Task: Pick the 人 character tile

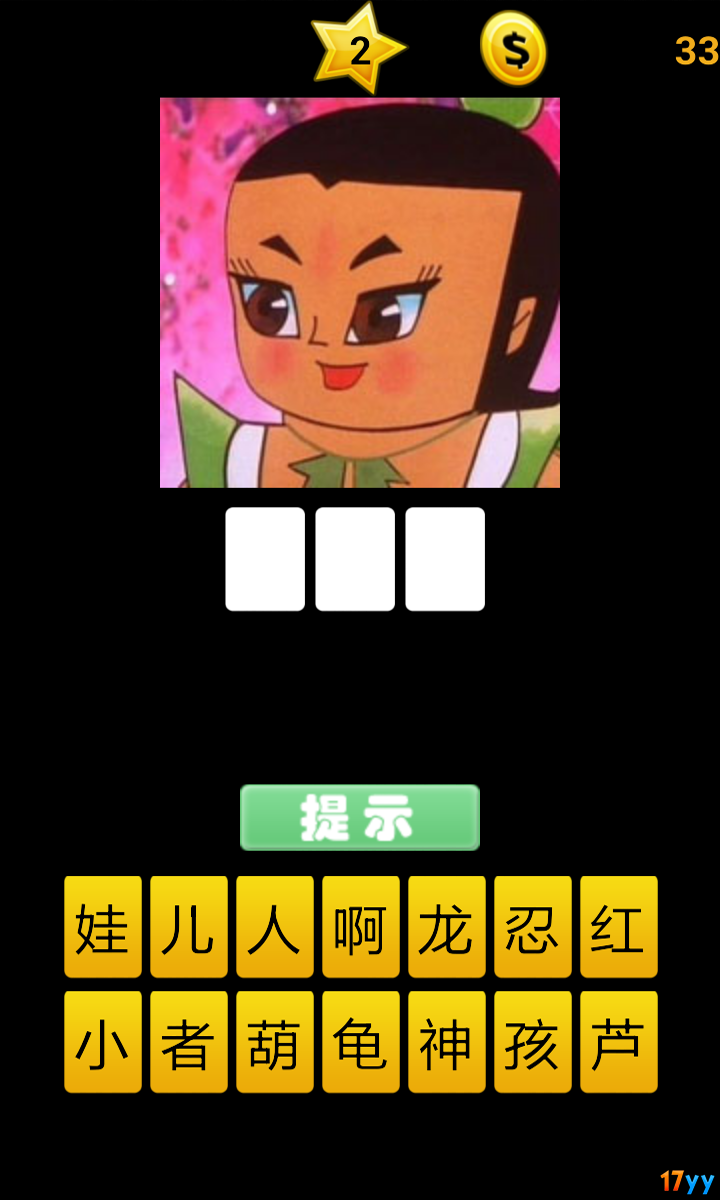Action: tap(275, 927)
